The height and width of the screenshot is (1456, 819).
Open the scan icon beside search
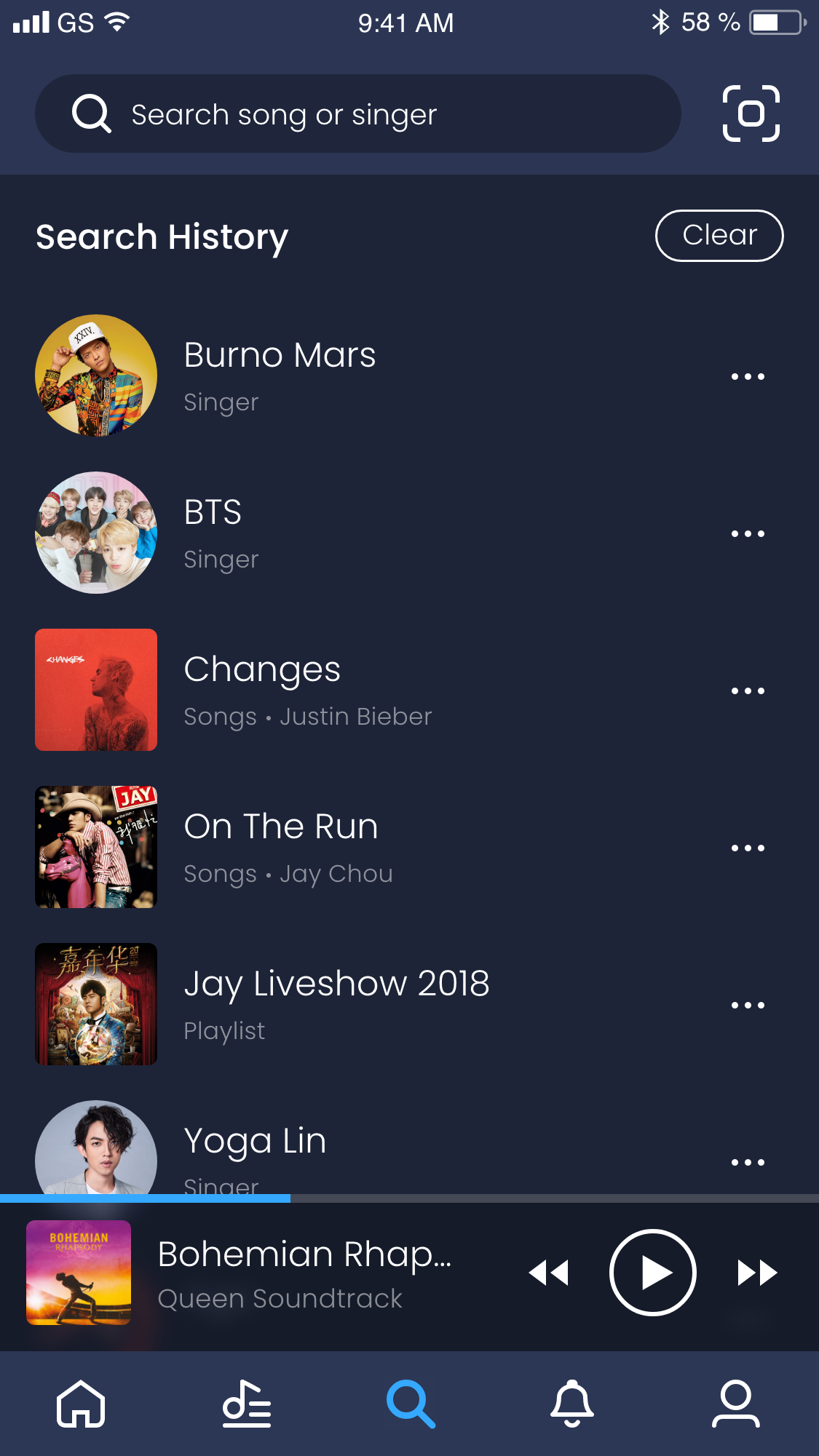[751, 114]
